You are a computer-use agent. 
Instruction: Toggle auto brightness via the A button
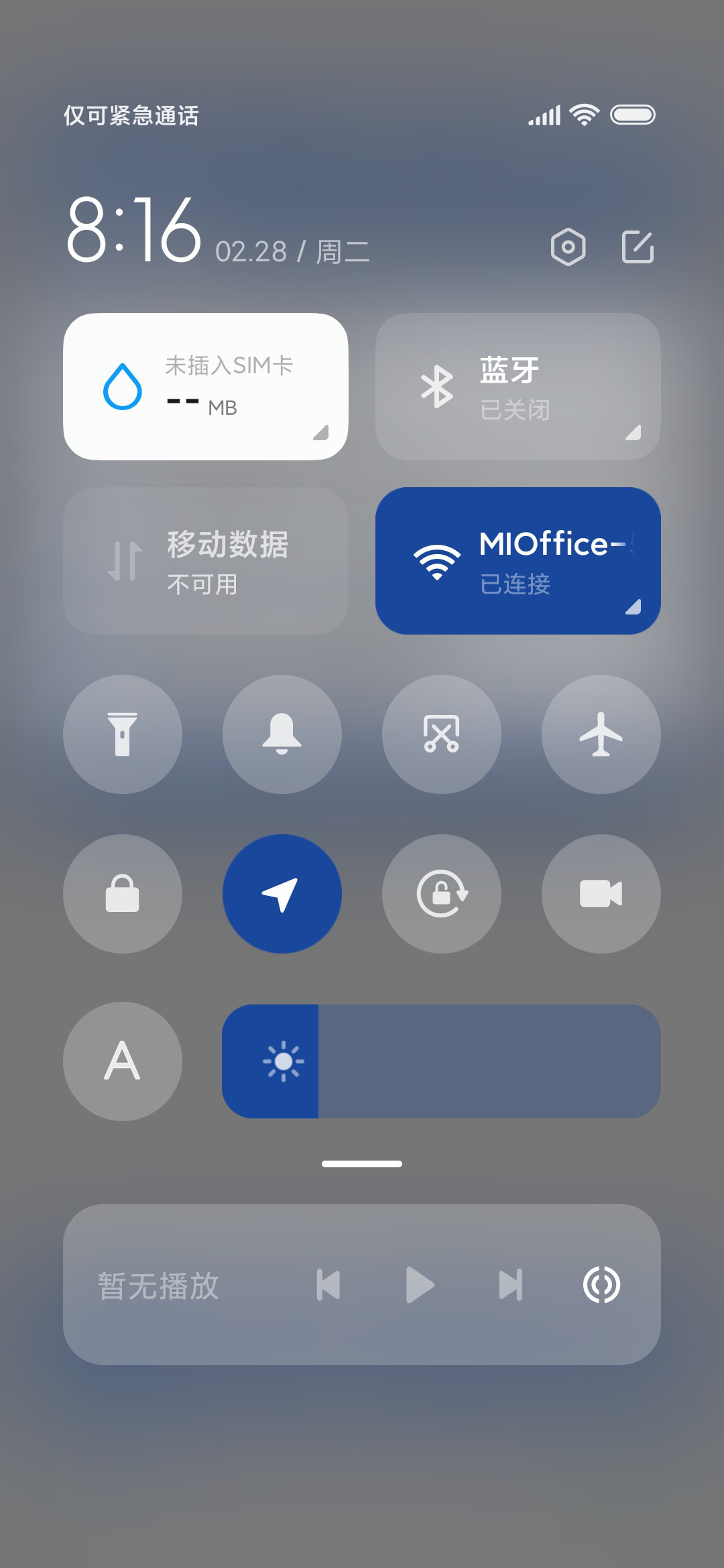(123, 1061)
